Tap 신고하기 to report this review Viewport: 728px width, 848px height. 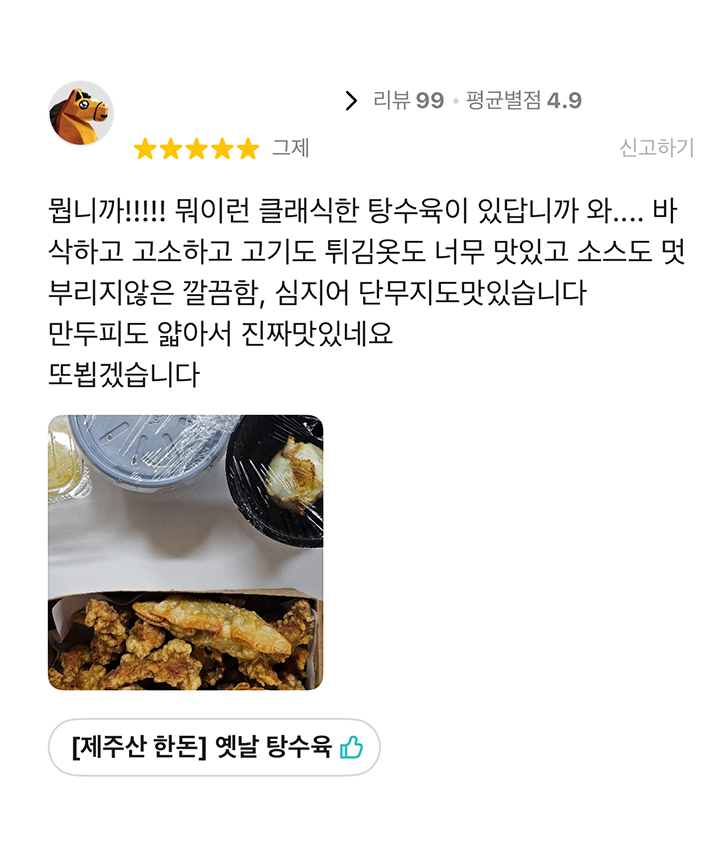click(x=656, y=148)
